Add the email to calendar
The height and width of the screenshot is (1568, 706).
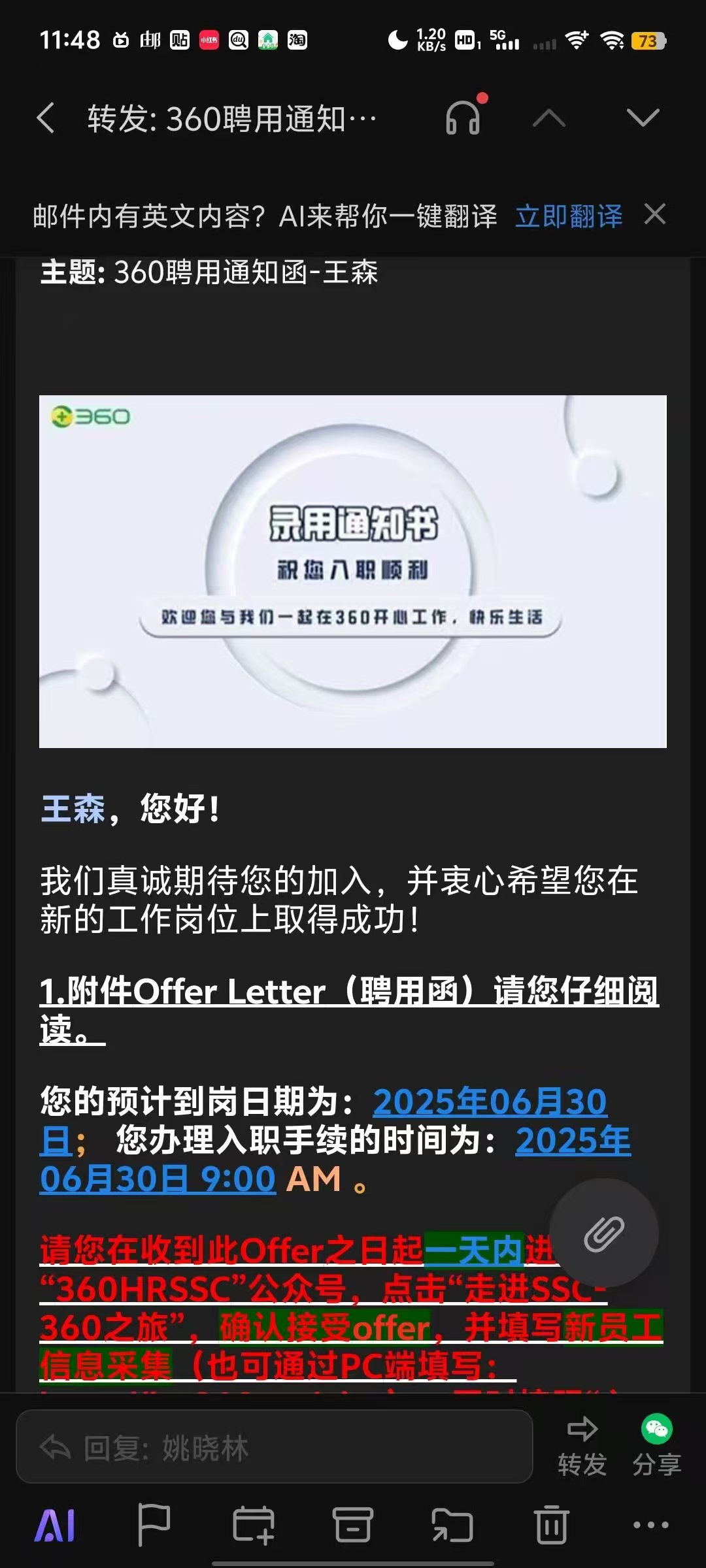254,1526
